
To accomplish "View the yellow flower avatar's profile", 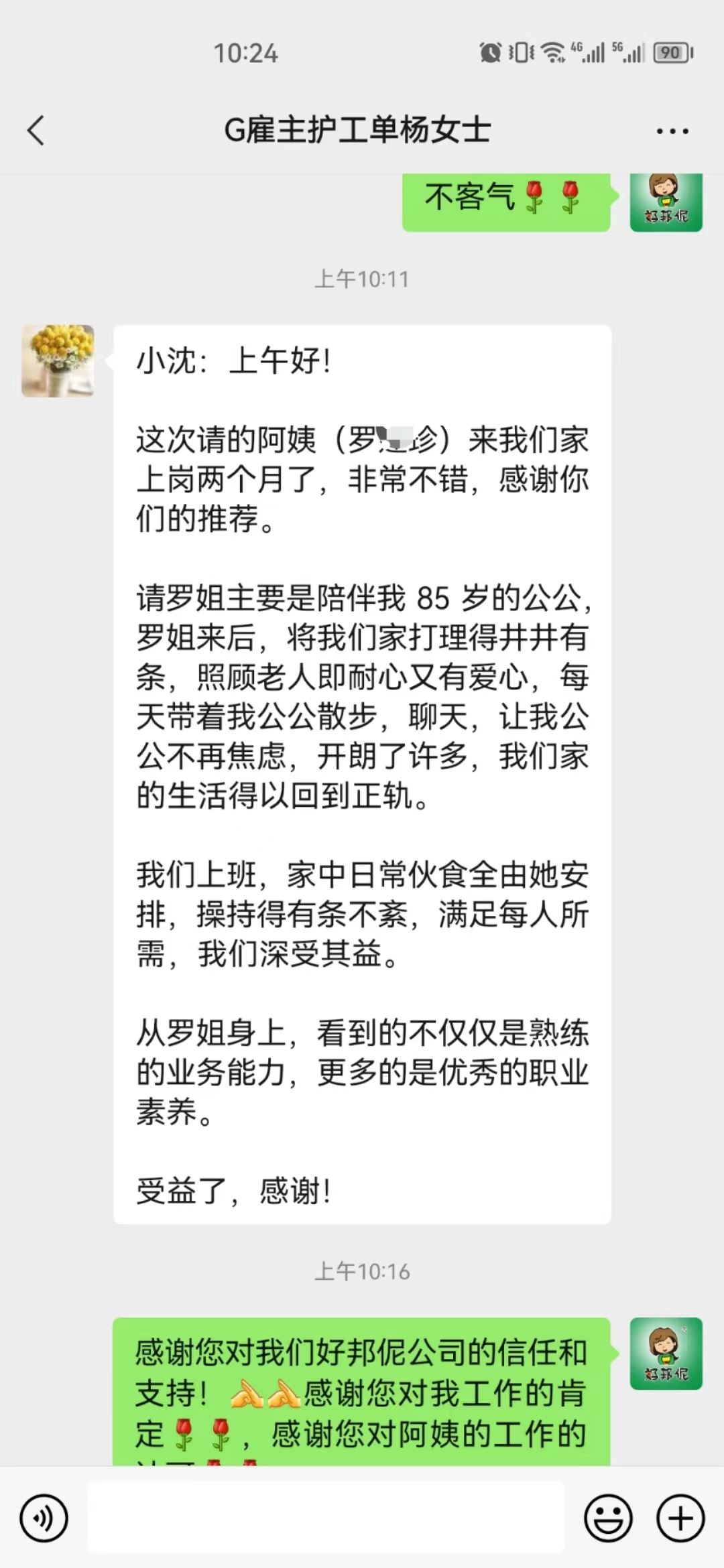I will pos(58,361).
